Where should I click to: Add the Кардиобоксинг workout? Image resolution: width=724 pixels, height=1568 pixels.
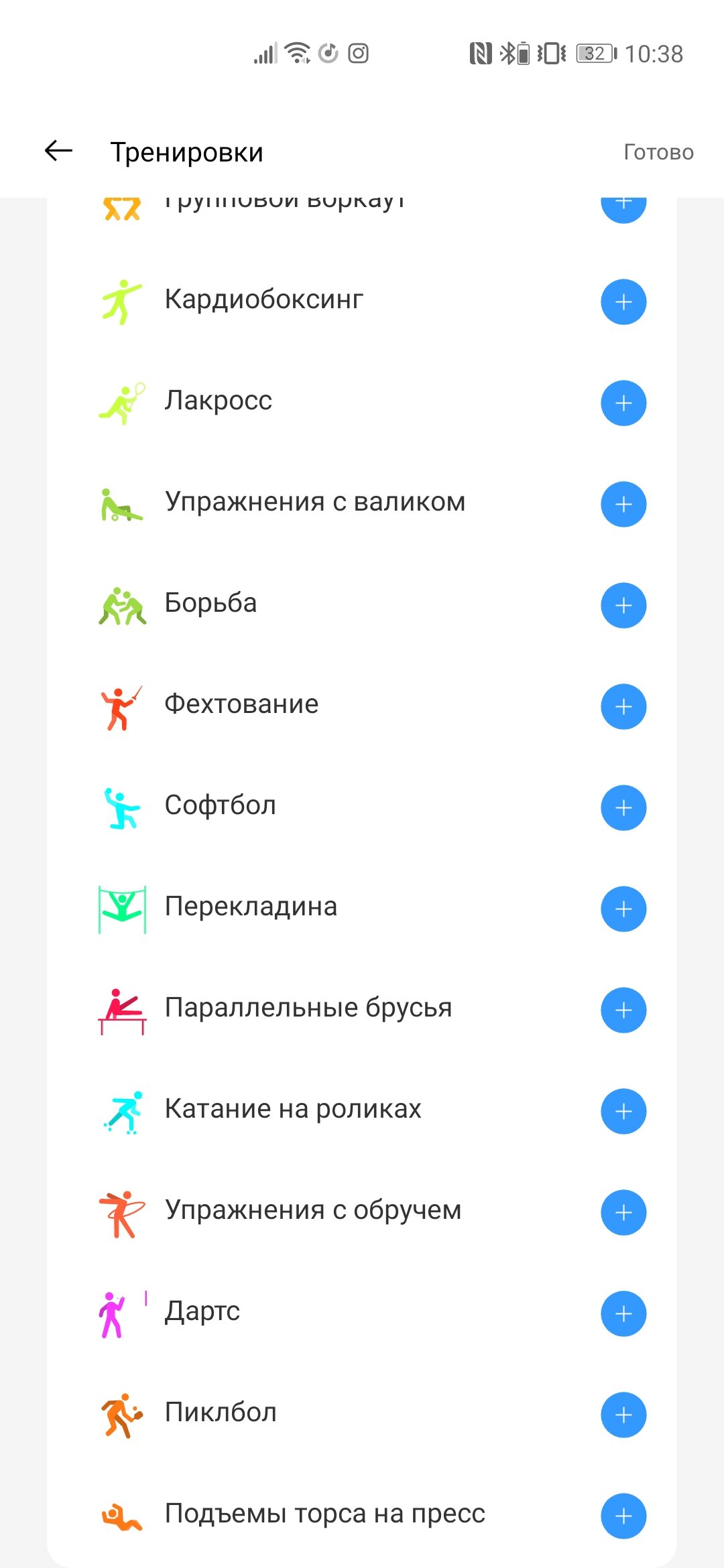(623, 302)
